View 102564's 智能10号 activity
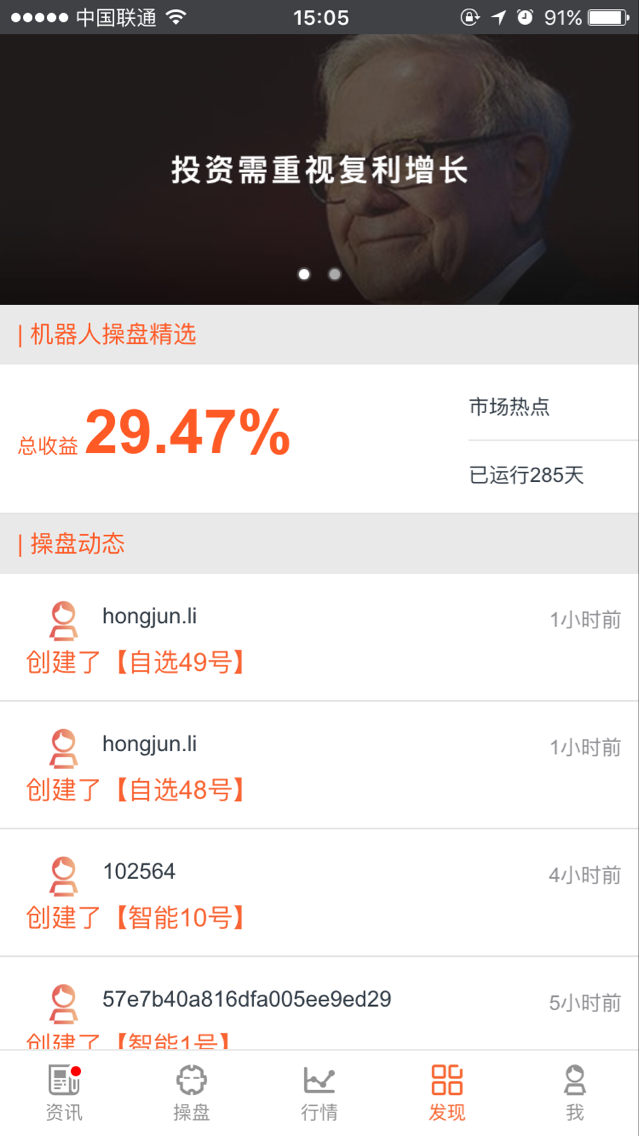 319,893
